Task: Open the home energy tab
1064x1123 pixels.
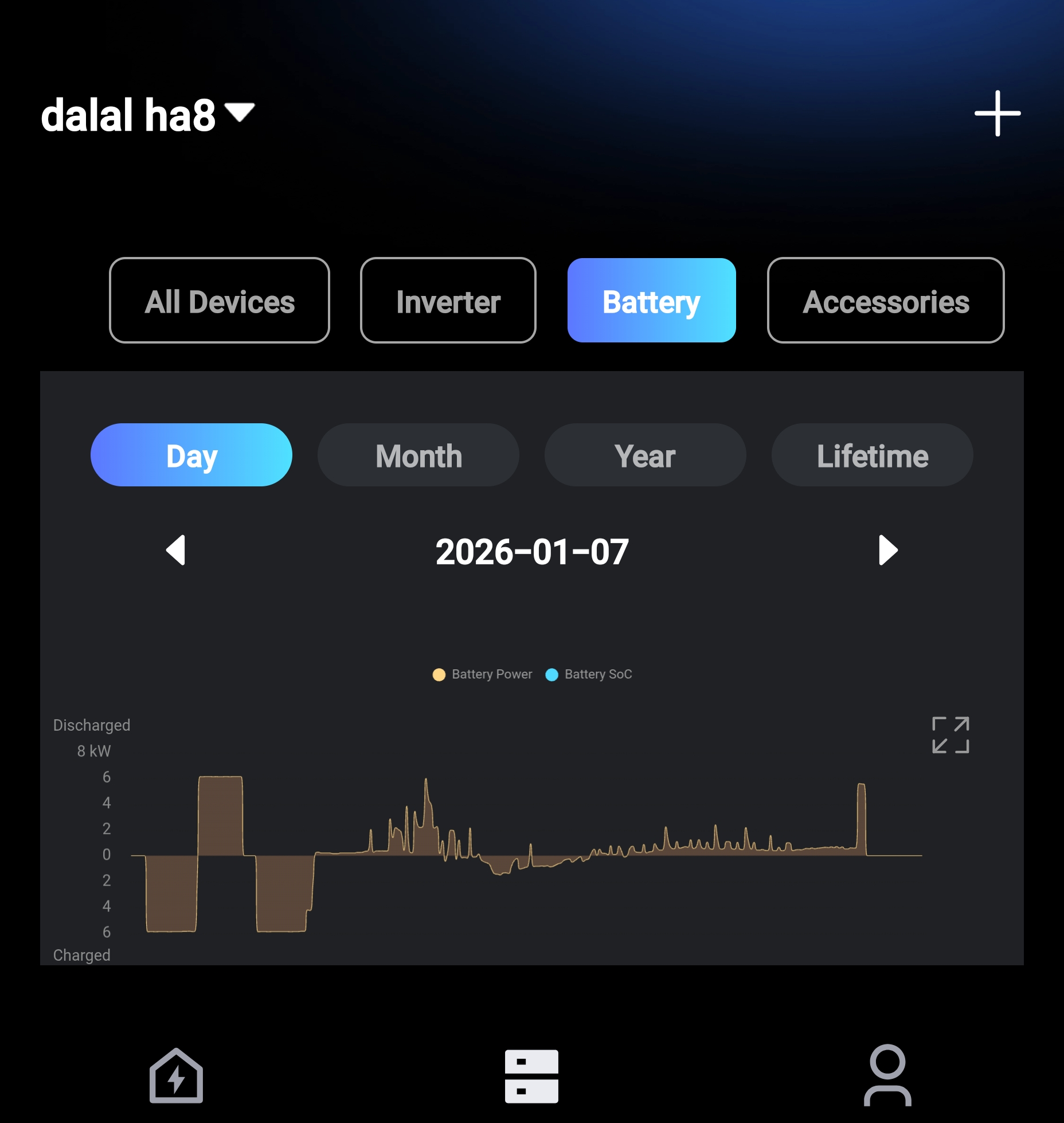Action: (x=176, y=1076)
